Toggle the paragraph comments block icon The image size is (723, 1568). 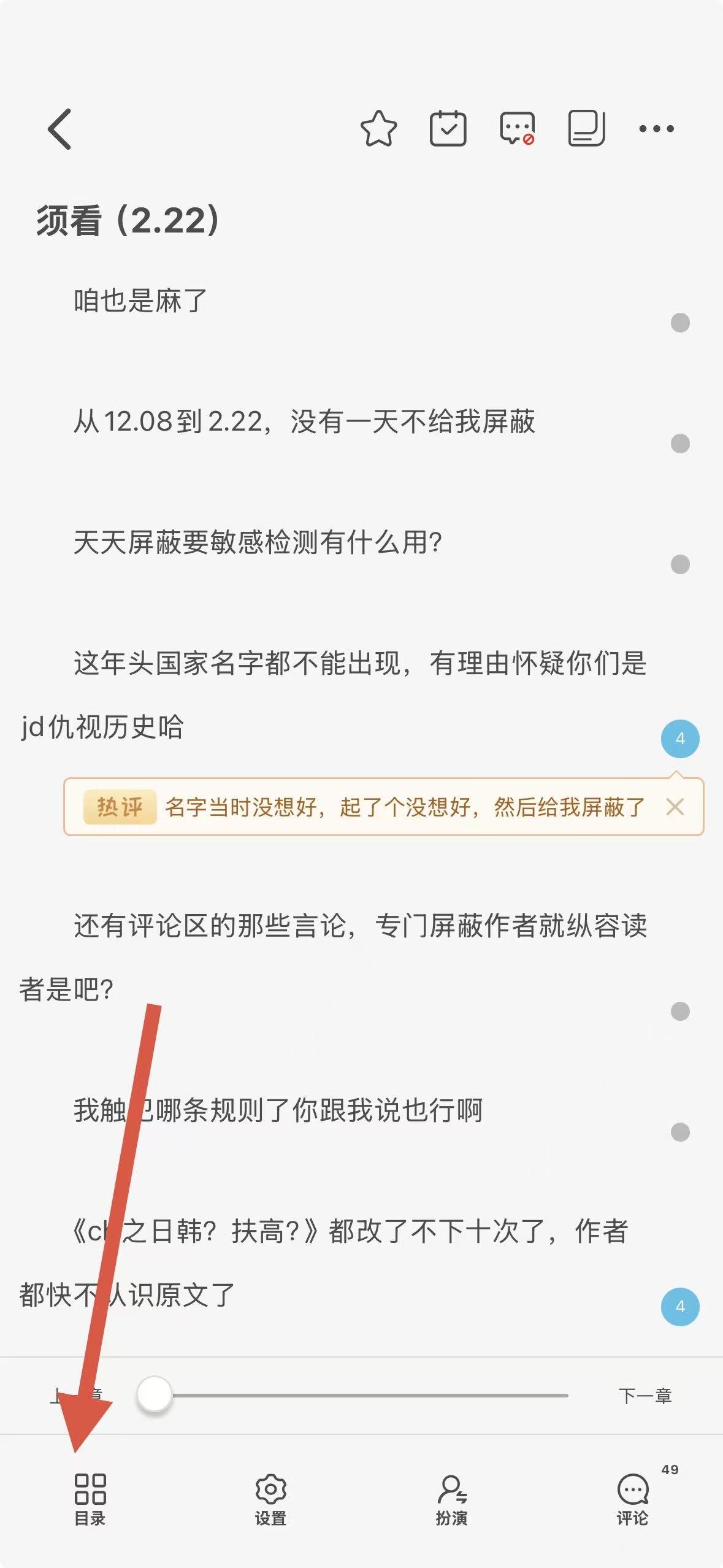point(517,129)
